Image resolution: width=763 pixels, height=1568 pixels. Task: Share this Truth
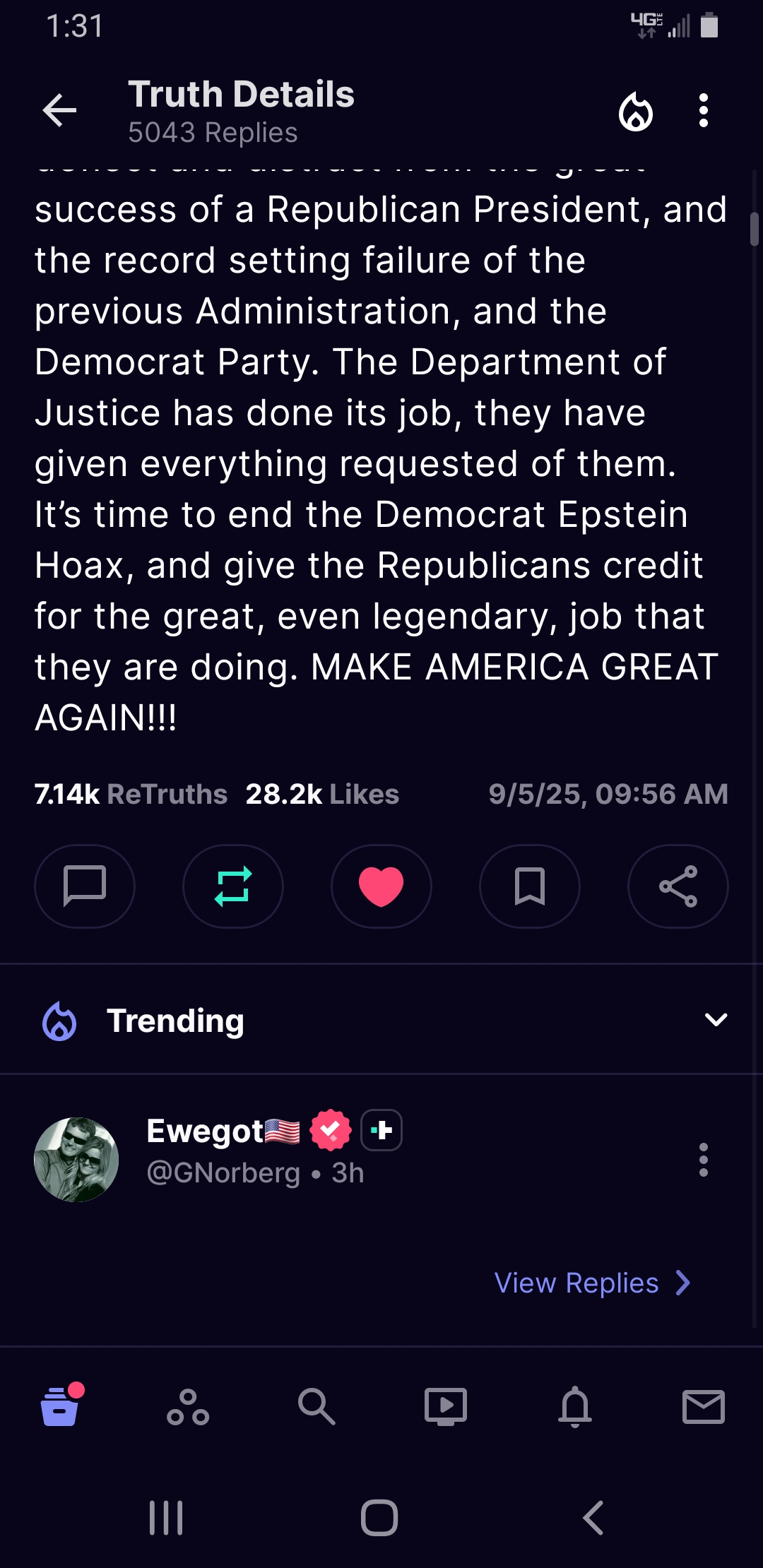coord(678,886)
